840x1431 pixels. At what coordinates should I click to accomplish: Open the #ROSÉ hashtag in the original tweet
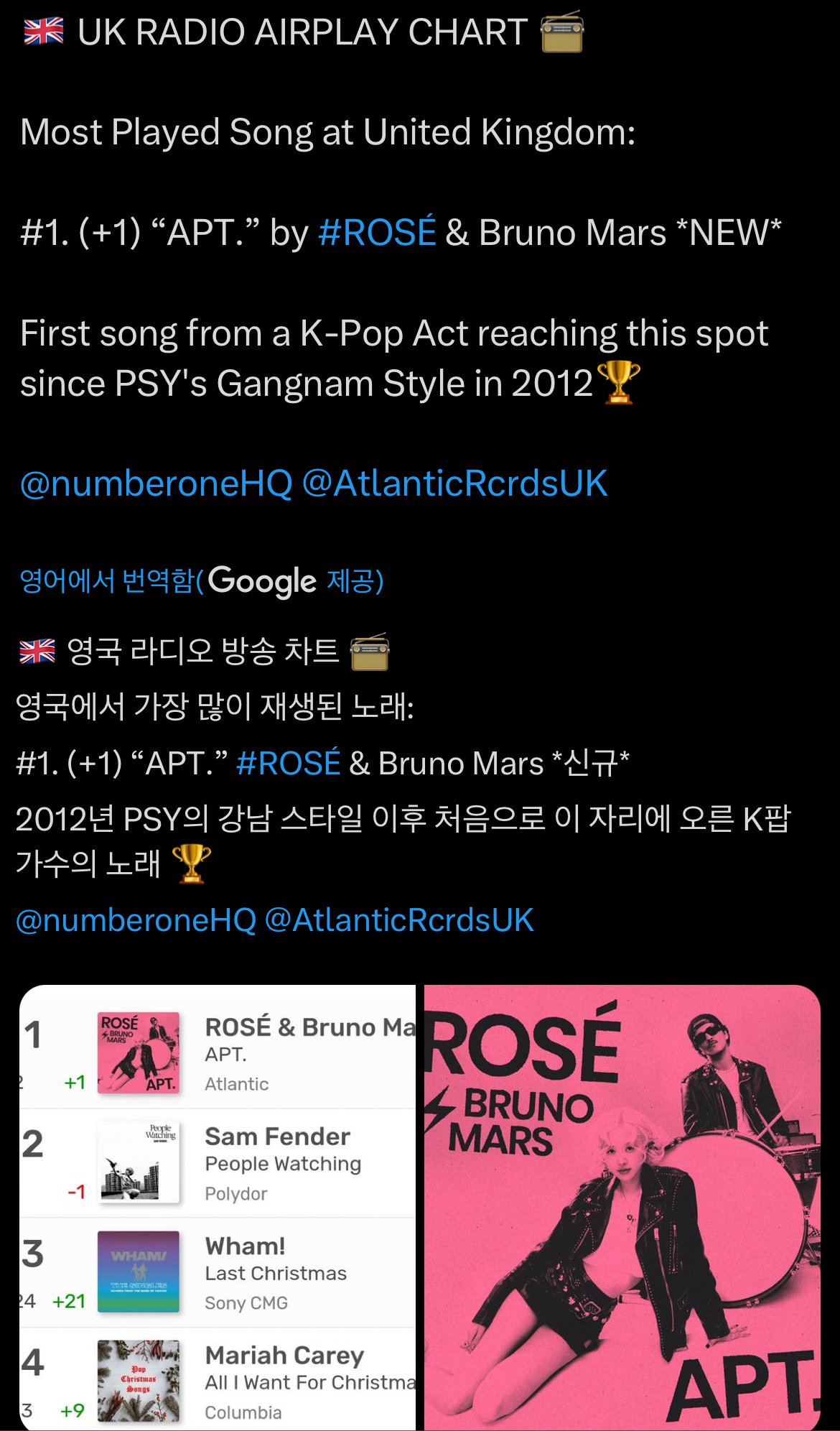pos(376,233)
